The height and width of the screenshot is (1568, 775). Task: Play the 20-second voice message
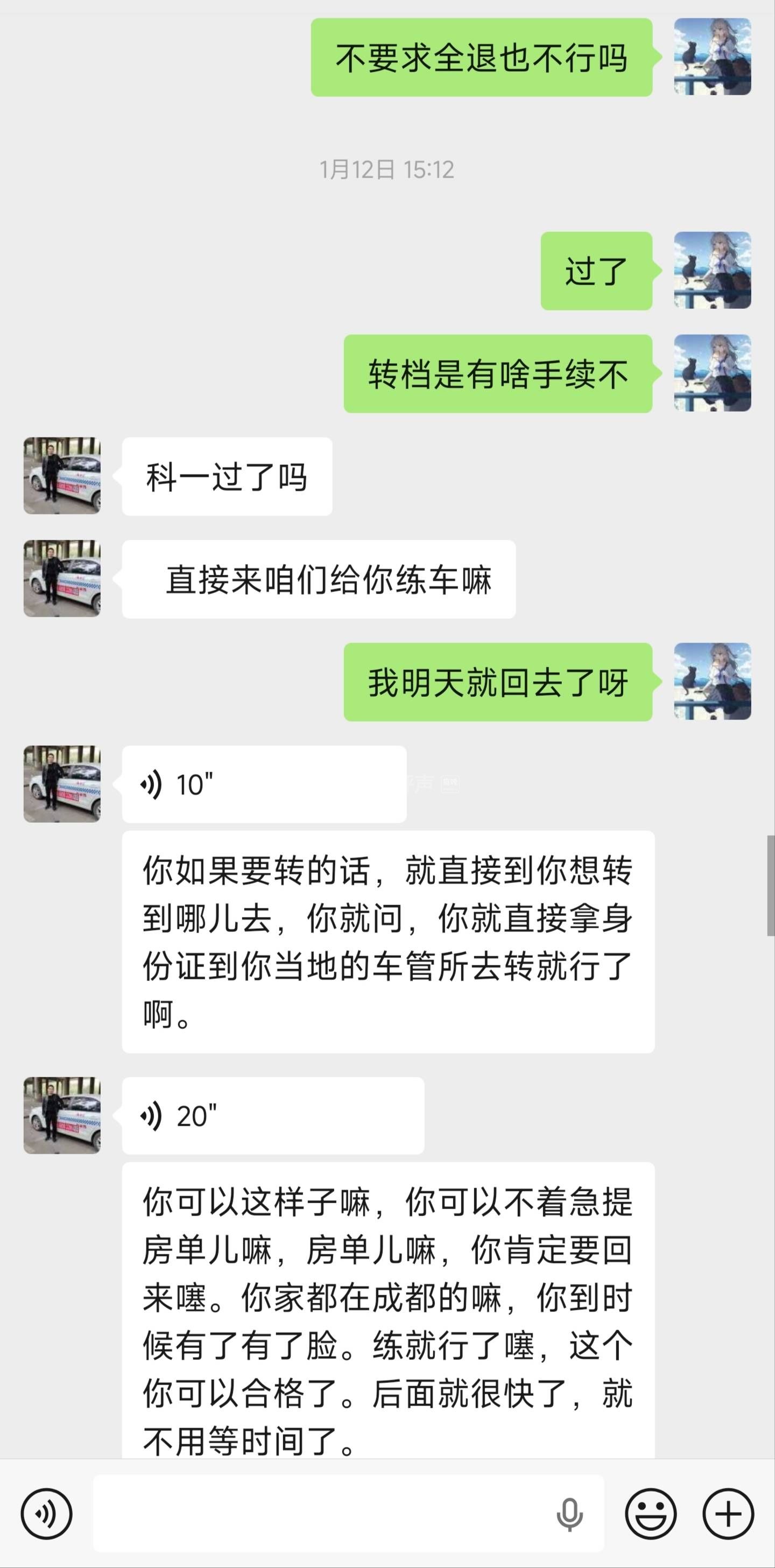coord(273,1116)
